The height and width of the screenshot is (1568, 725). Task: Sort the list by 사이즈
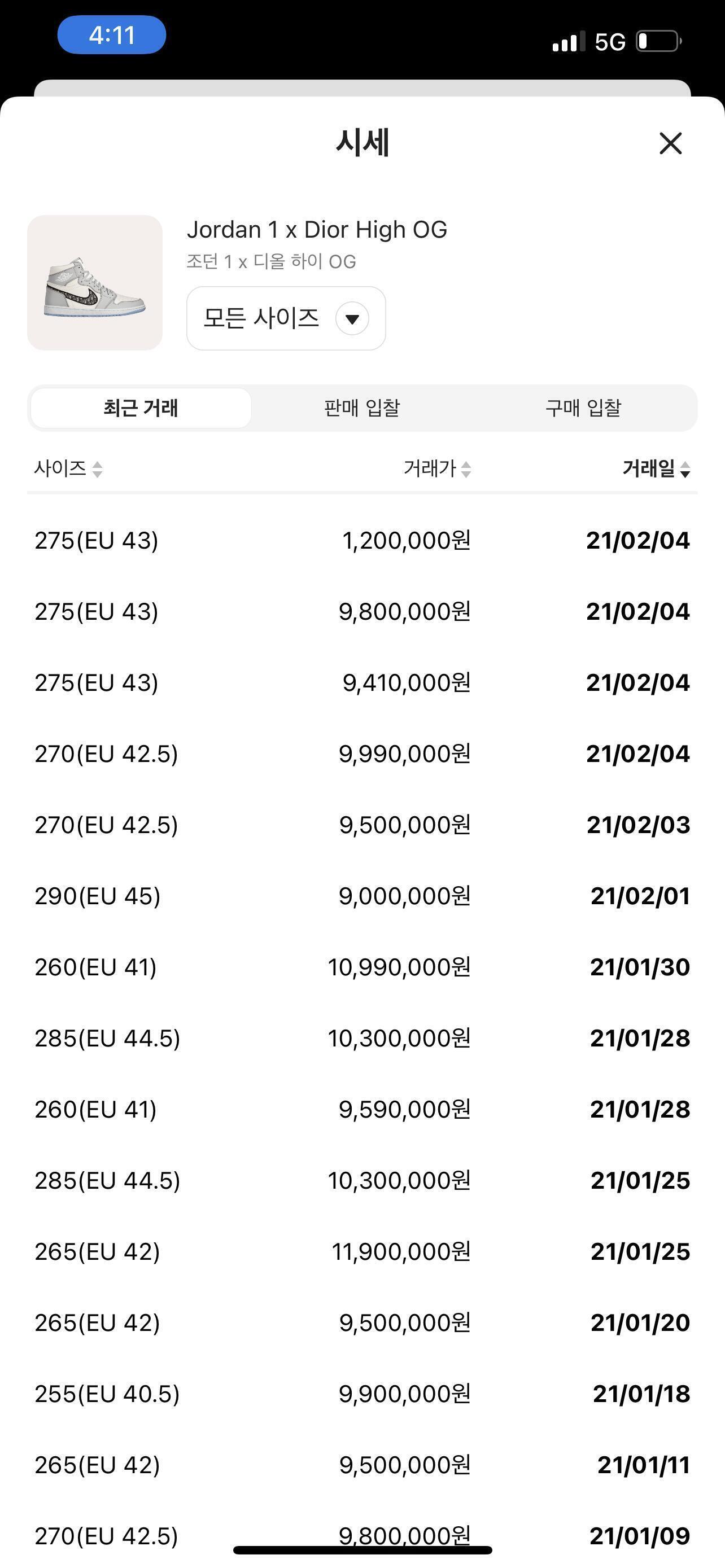tap(68, 468)
